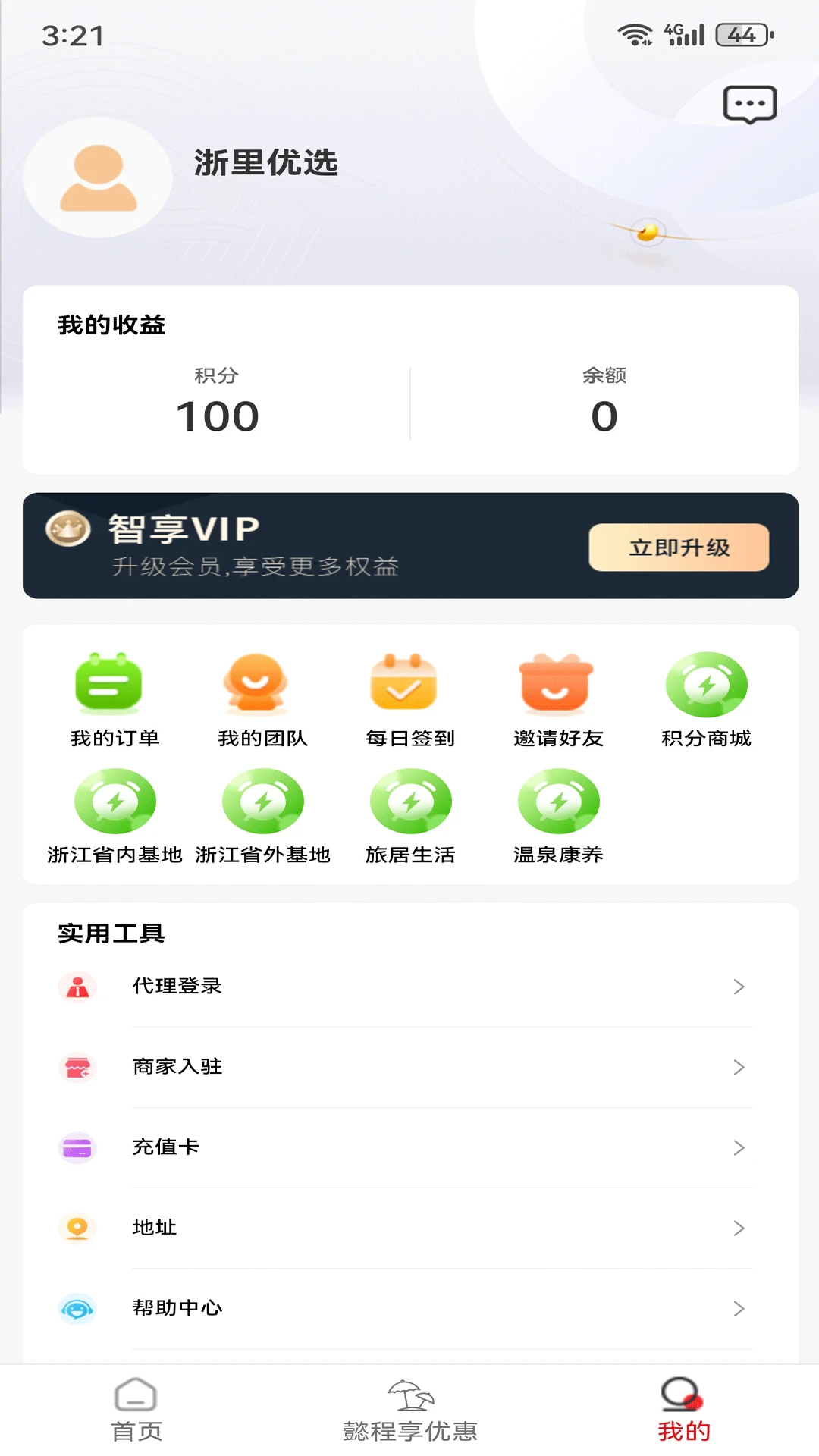Switch to the 首页 tab
Screen dimensions: 819x1456
point(136,1410)
